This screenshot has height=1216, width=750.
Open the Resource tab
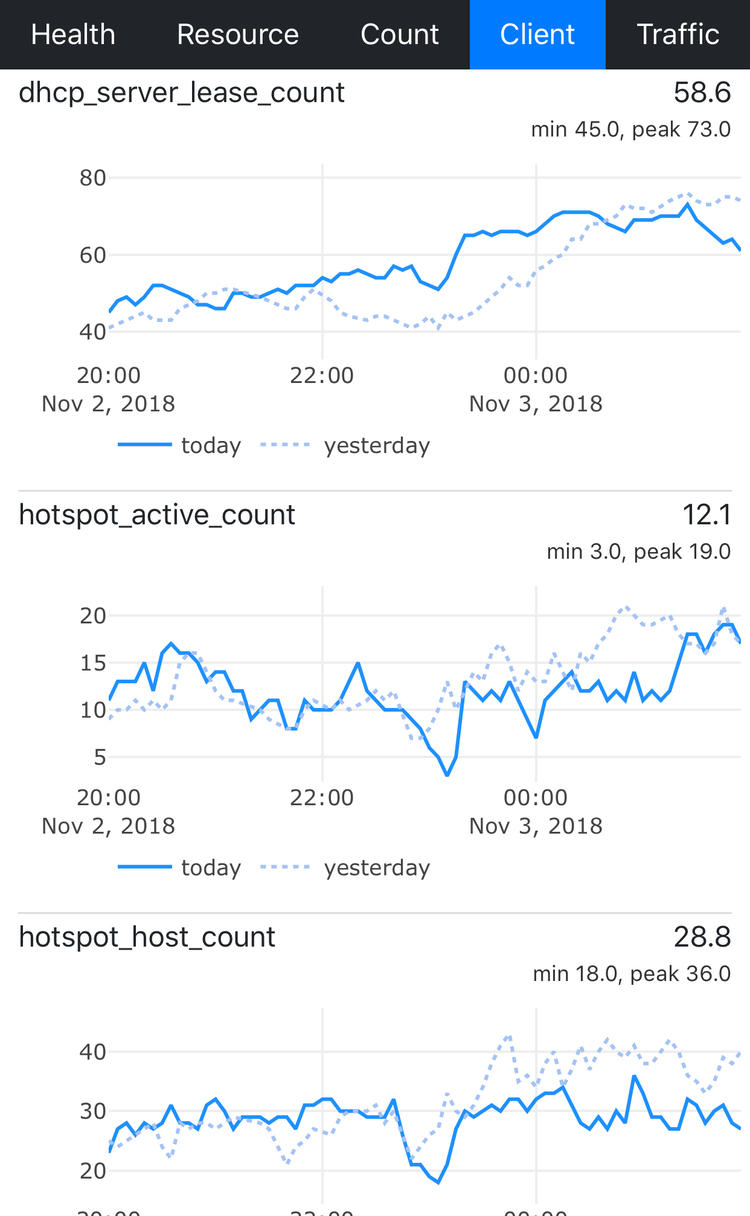coord(237,34)
